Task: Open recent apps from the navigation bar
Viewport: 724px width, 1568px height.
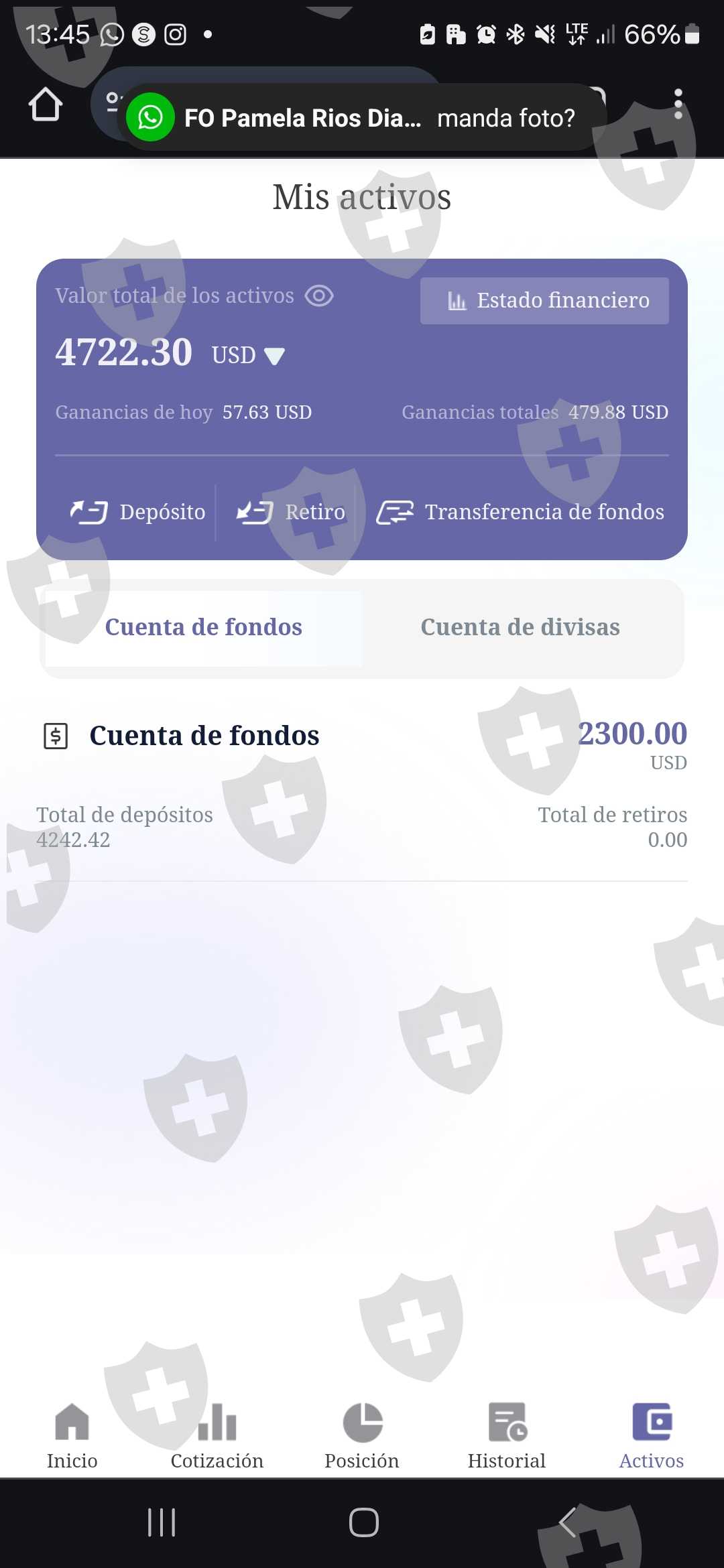Action: 162,1522
